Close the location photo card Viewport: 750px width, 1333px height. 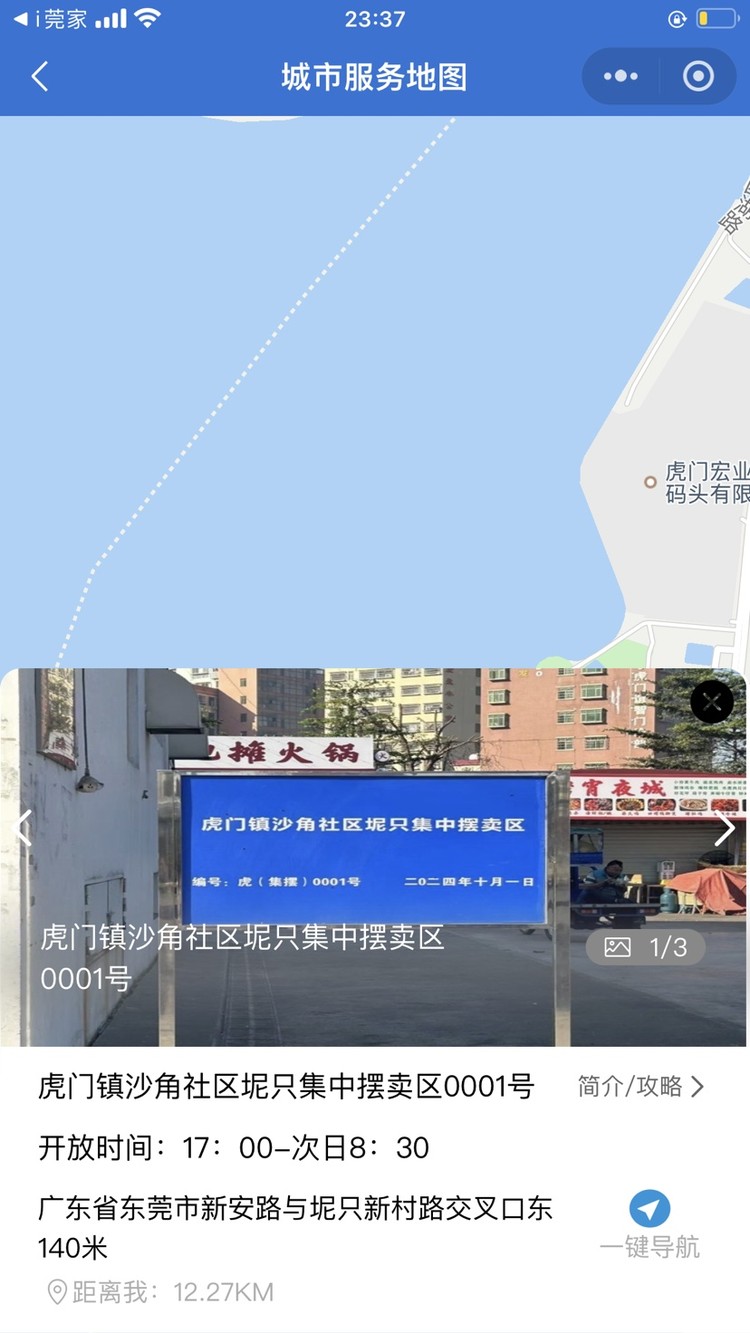click(x=712, y=702)
